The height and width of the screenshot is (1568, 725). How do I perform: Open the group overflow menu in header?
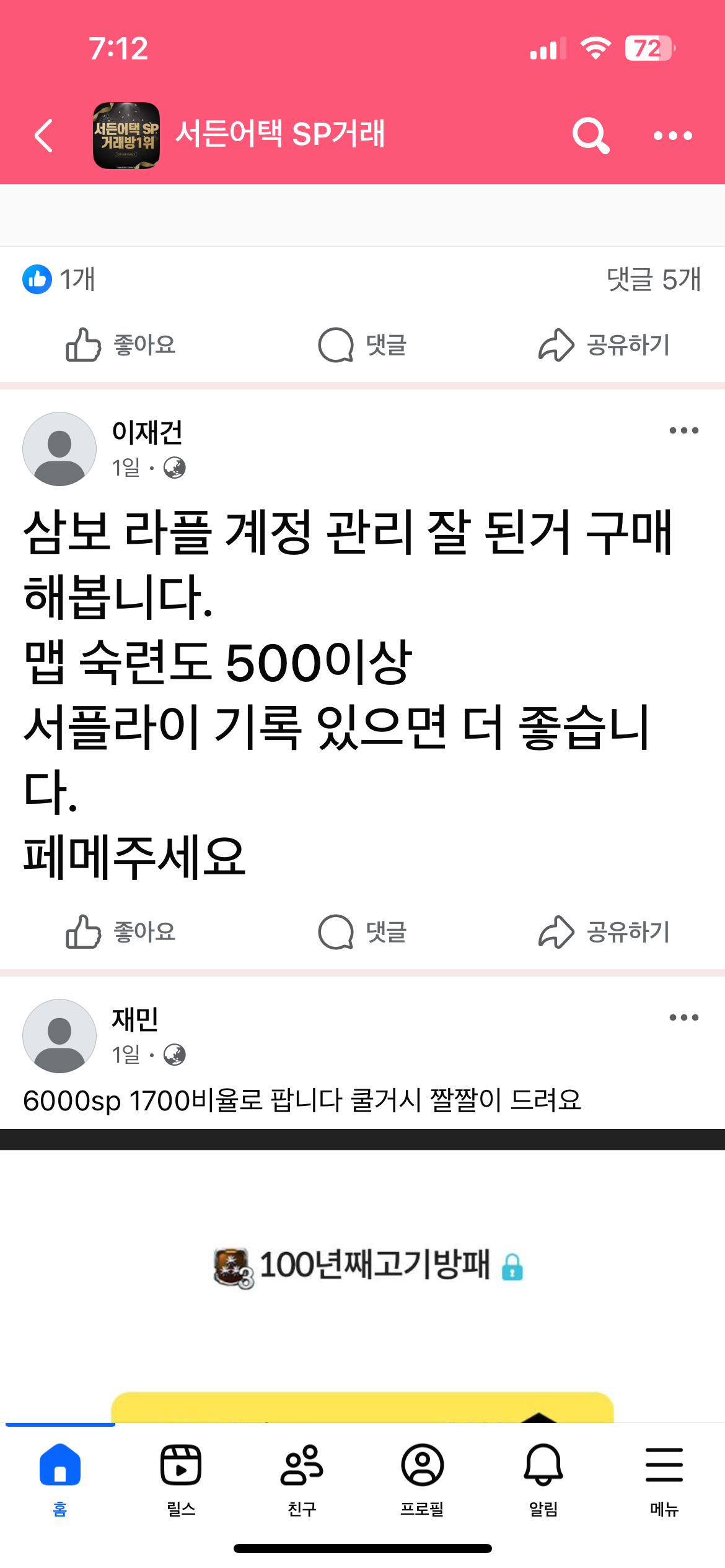[672, 136]
